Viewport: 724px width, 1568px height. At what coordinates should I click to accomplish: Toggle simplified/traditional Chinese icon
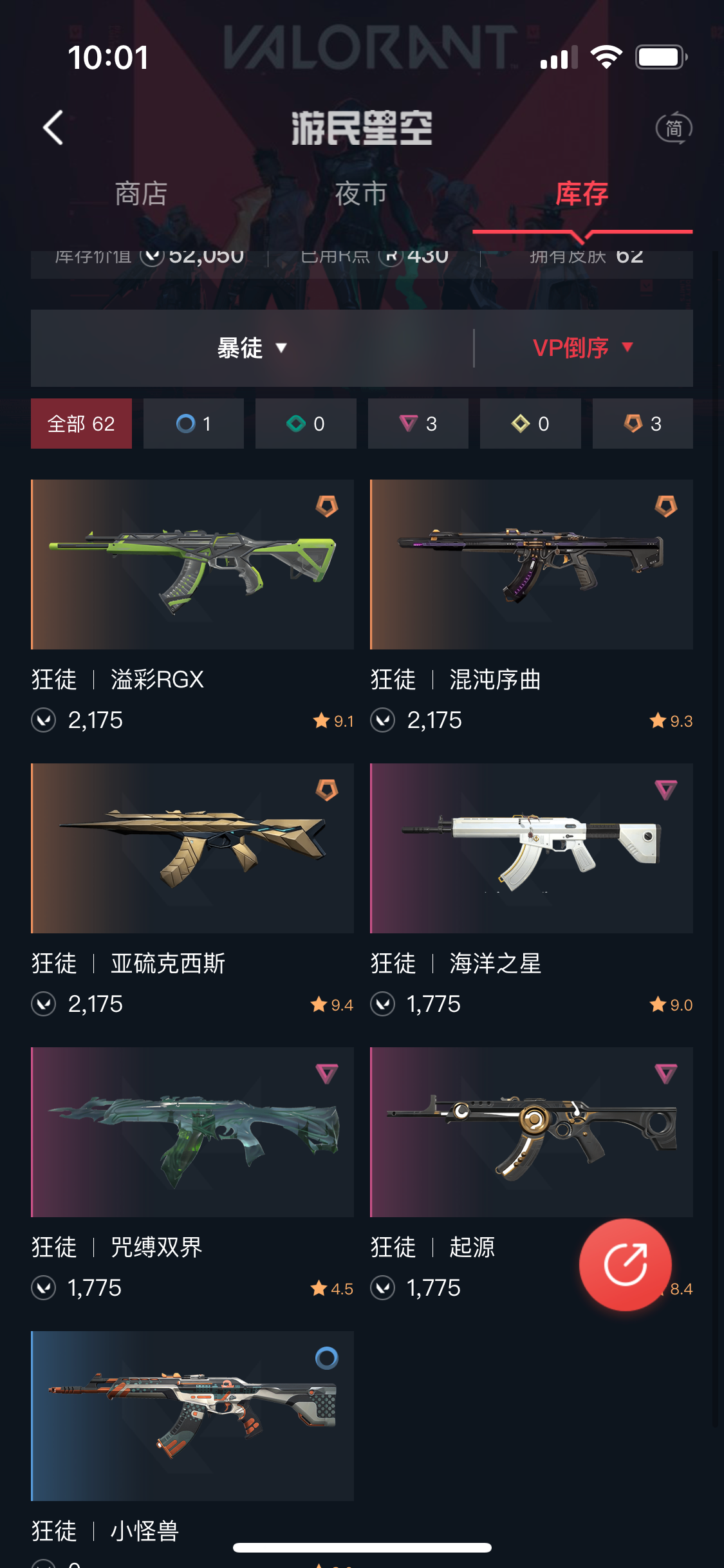coord(673,128)
